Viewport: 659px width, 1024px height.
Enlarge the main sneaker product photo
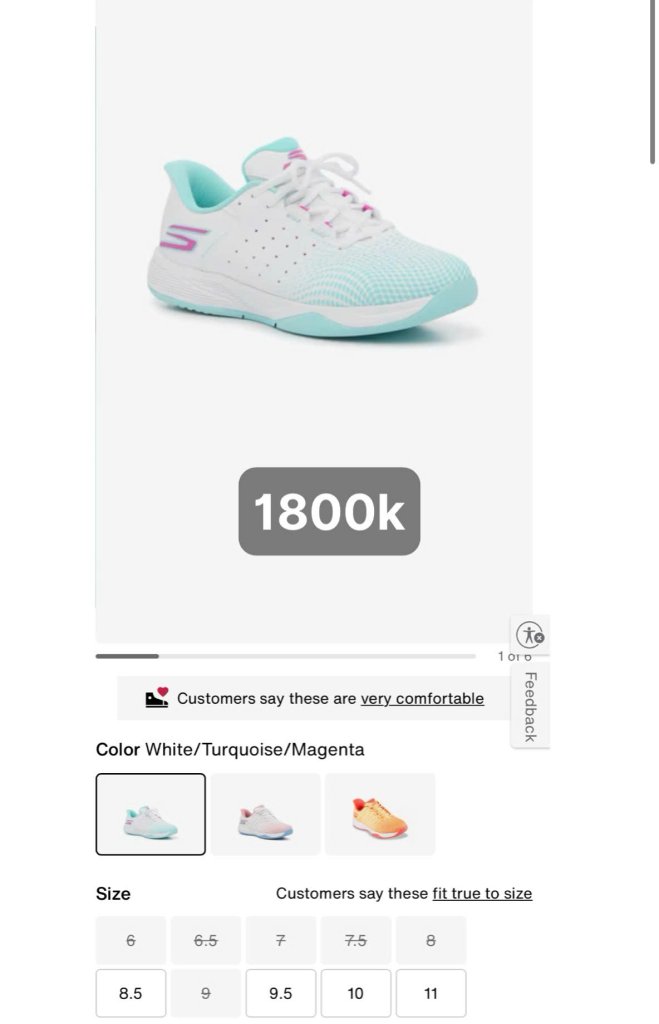pos(314,240)
